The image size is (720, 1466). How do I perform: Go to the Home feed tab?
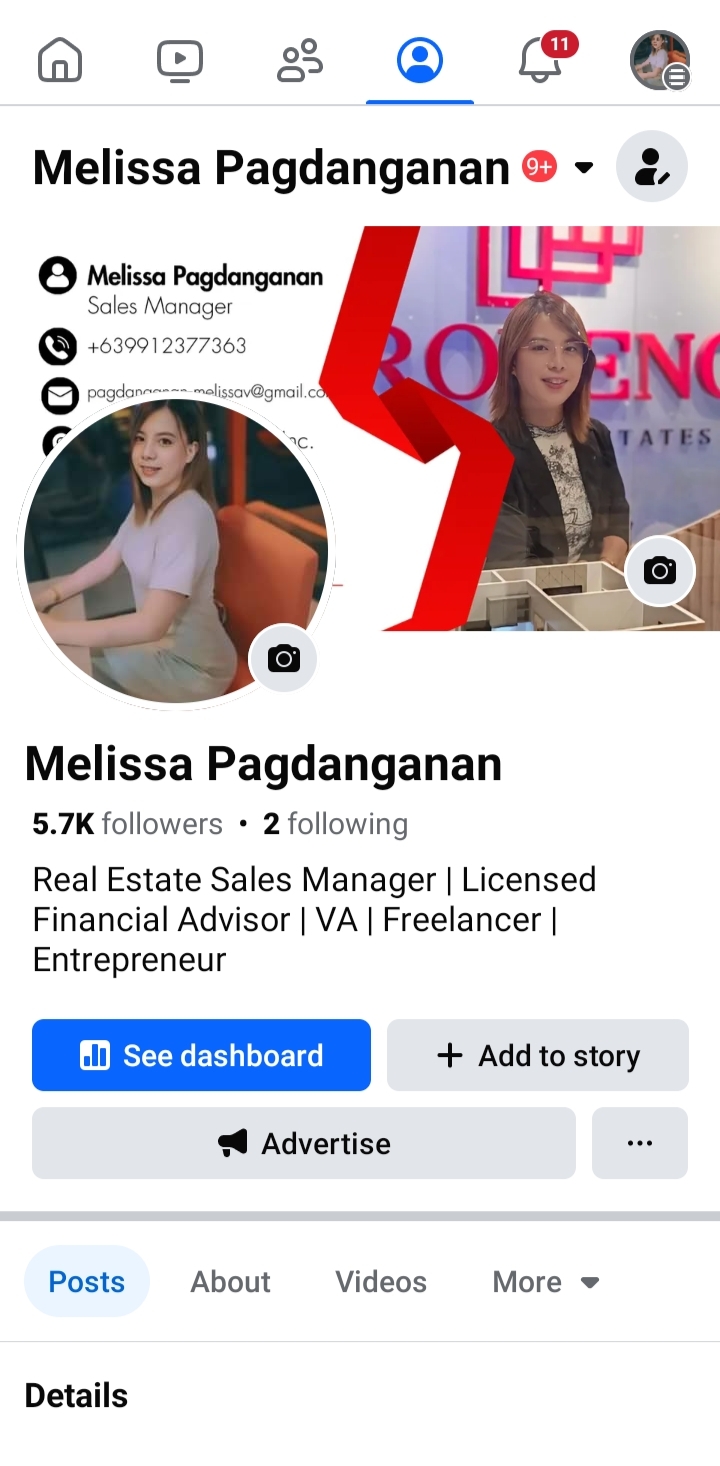[x=60, y=61]
